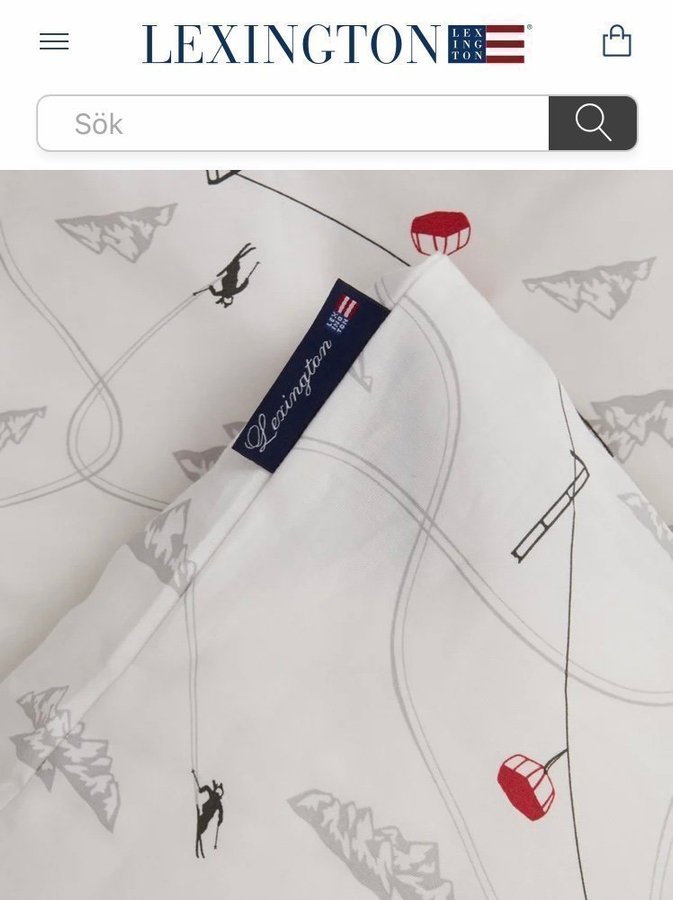The height and width of the screenshot is (900, 673).
Task: Go to Lexington home via logo
Action: (335, 44)
